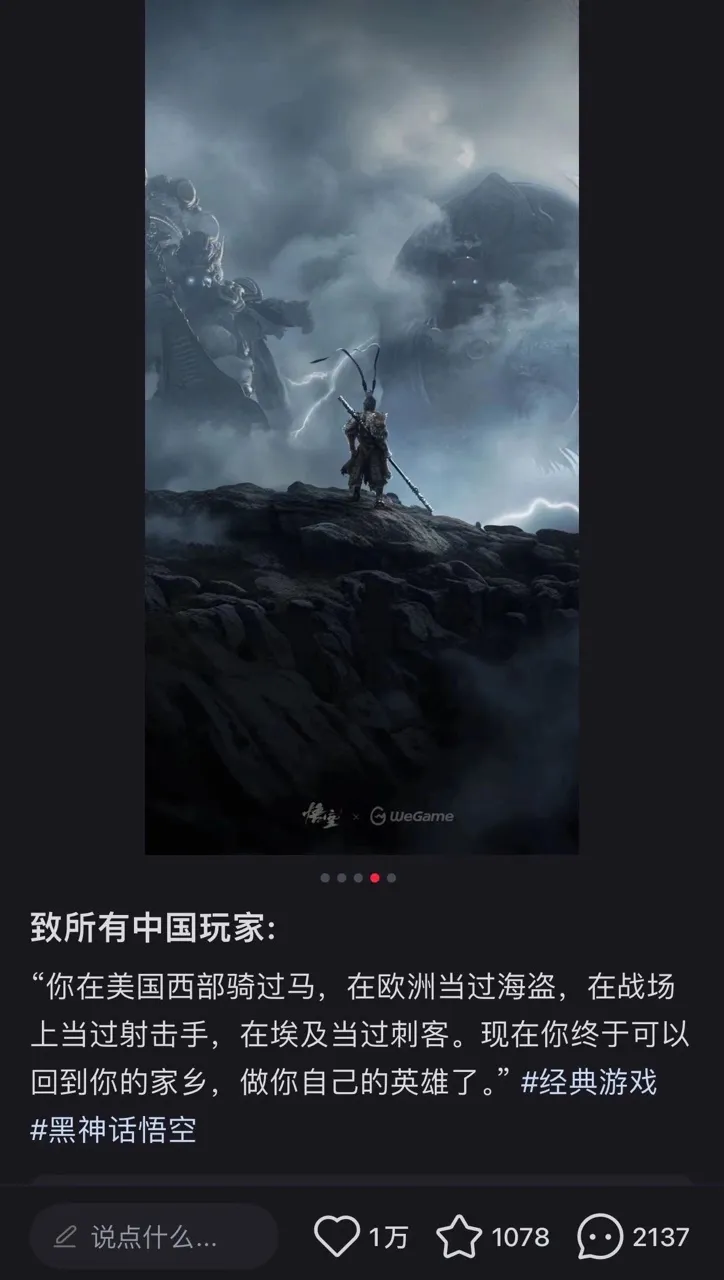Open the #经典游戏 hashtag
The width and height of the screenshot is (724, 1280).
coord(588,1082)
